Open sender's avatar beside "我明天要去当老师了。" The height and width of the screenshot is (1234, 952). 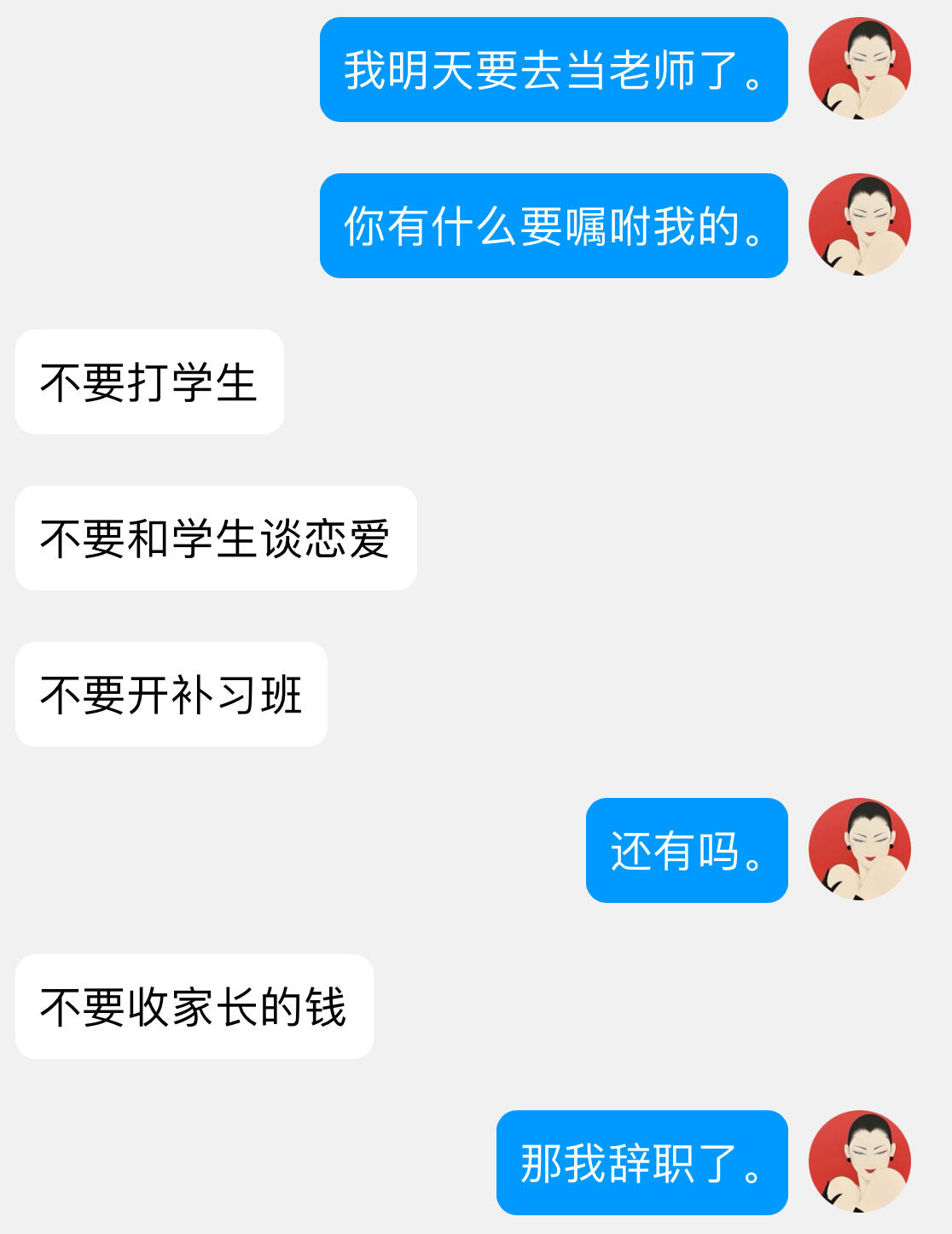(x=860, y=68)
